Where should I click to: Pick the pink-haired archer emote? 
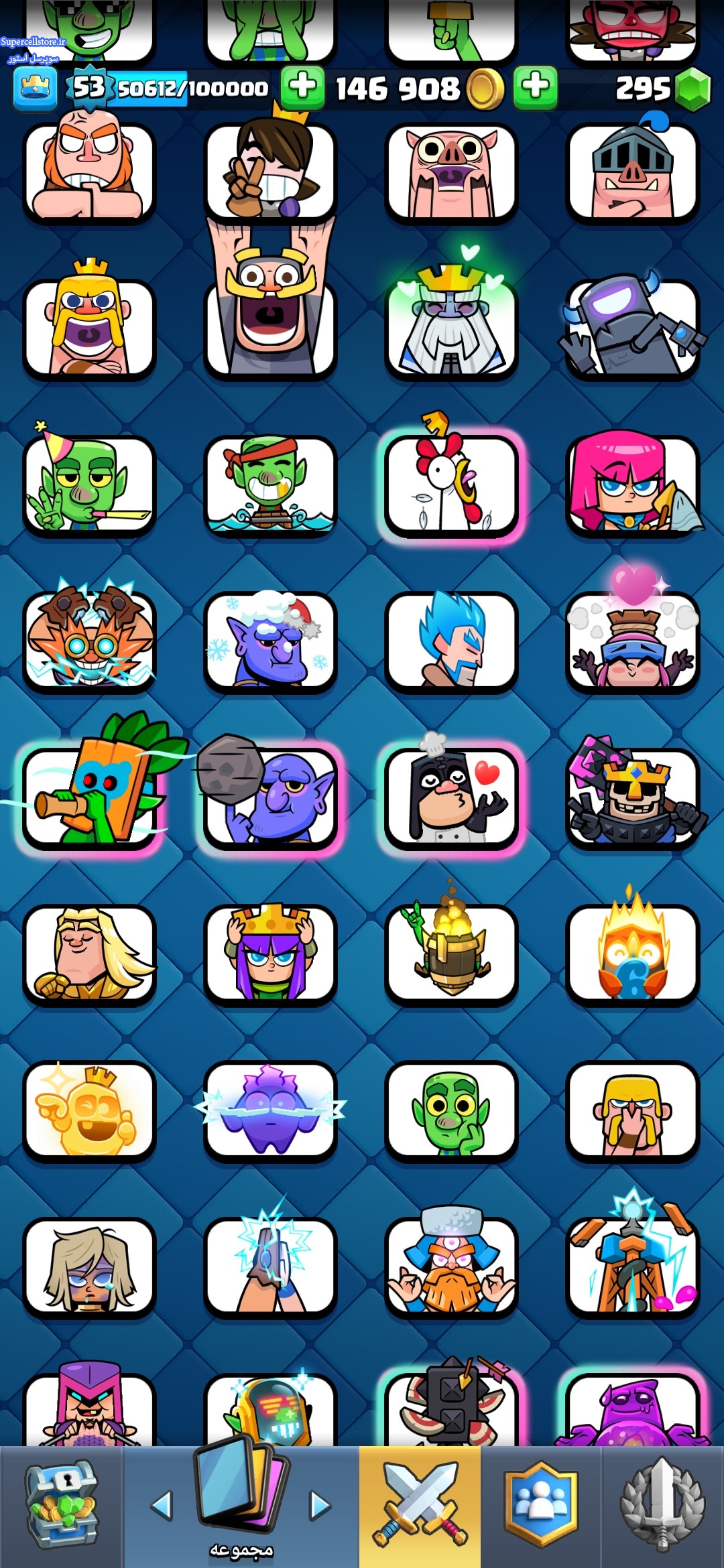point(632,484)
